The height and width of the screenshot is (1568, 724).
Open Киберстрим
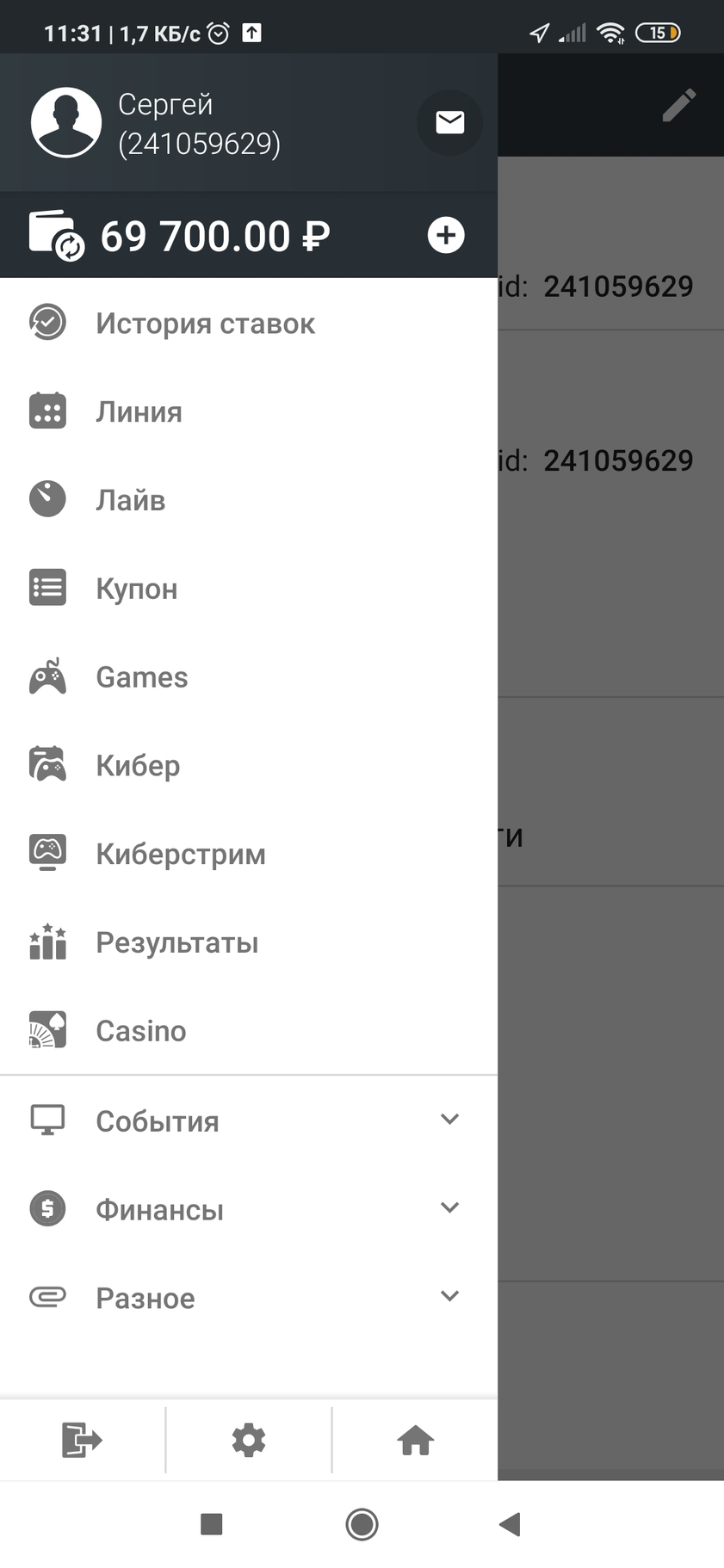coord(249,854)
